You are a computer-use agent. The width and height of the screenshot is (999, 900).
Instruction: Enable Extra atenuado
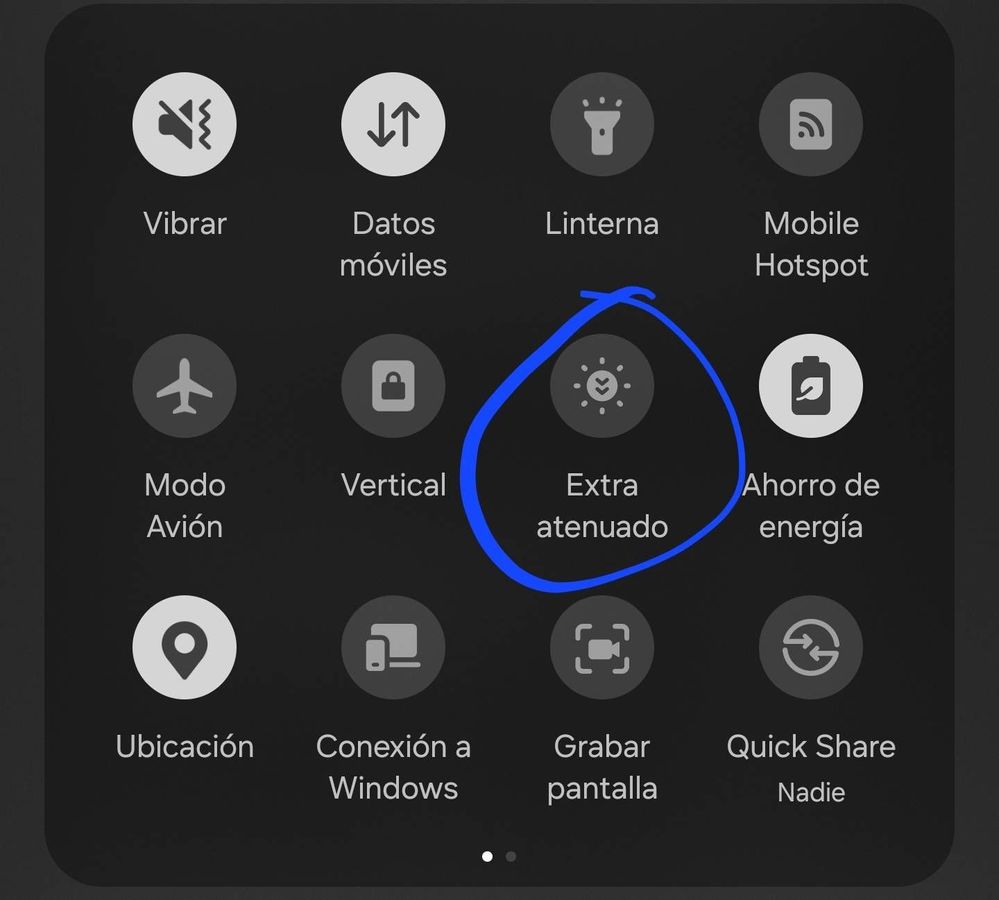pyautogui.click(x=602, y=386)
